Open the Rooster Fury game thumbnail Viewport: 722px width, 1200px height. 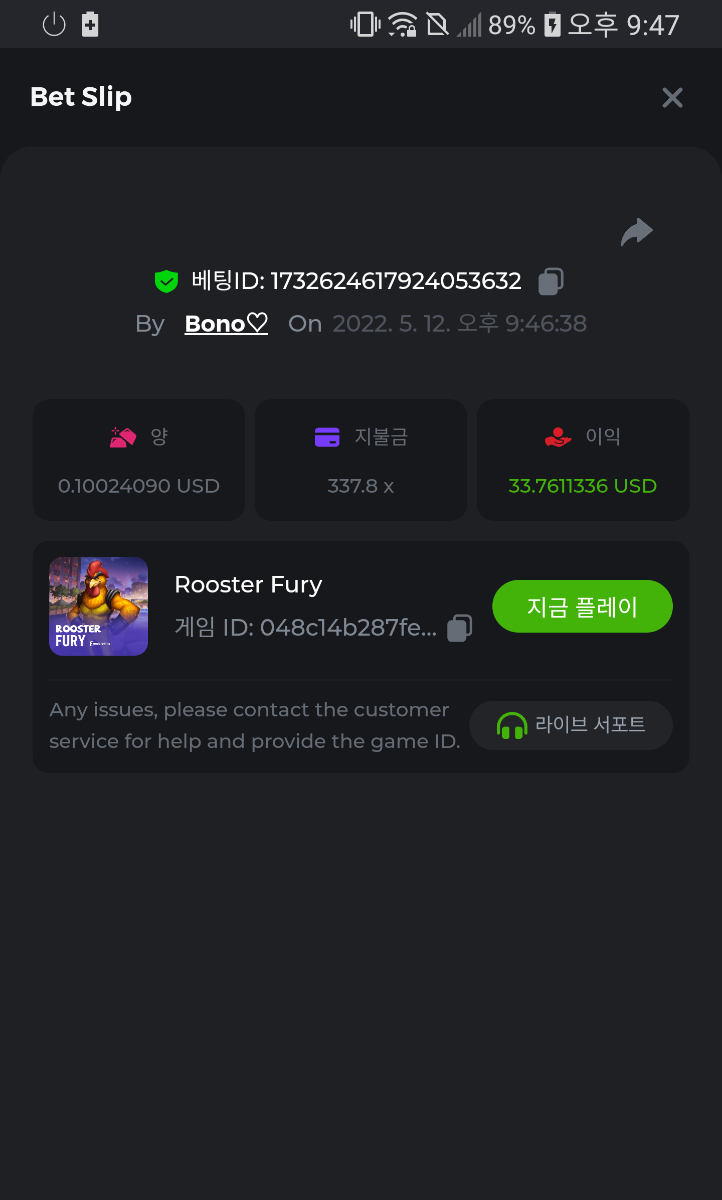(99, 607)
